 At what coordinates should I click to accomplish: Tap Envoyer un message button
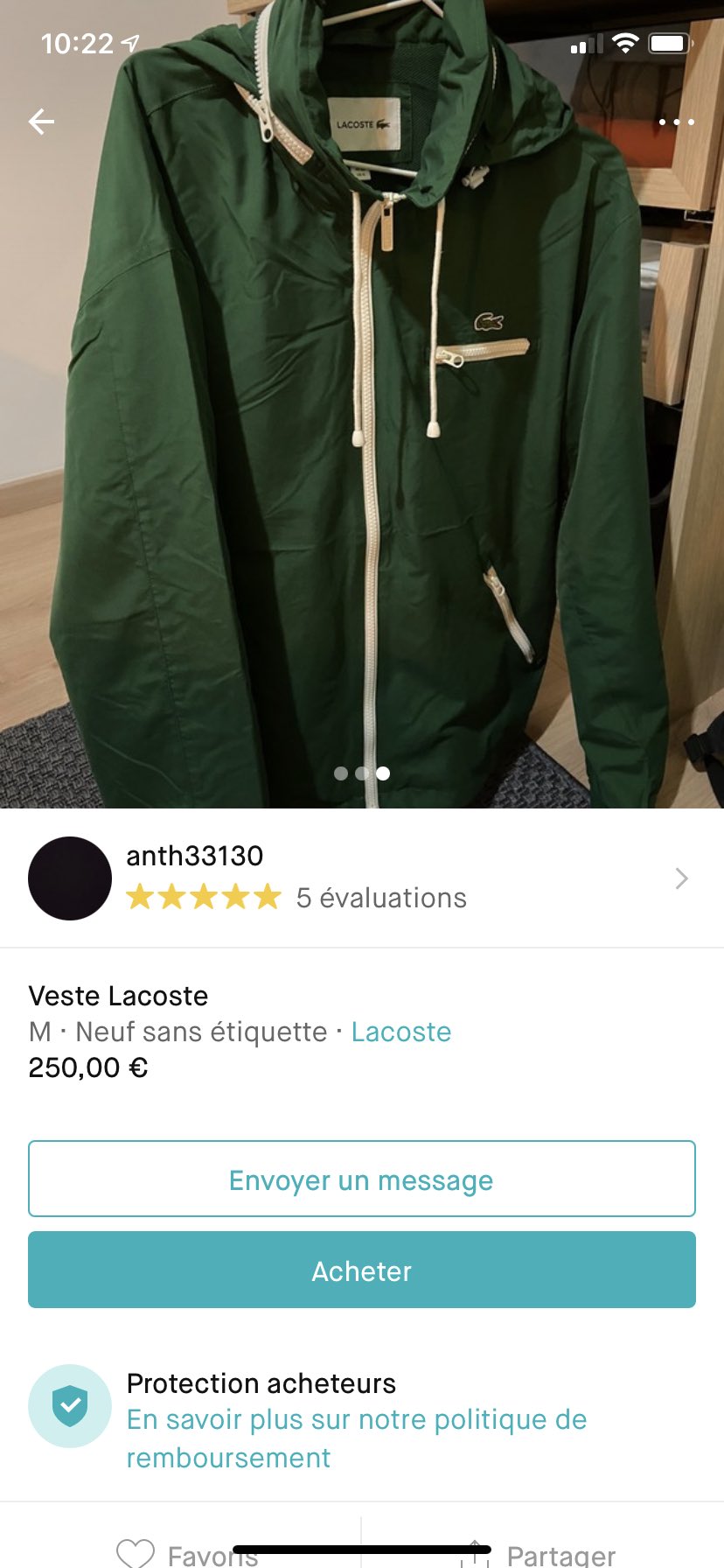coord(361,1179)
